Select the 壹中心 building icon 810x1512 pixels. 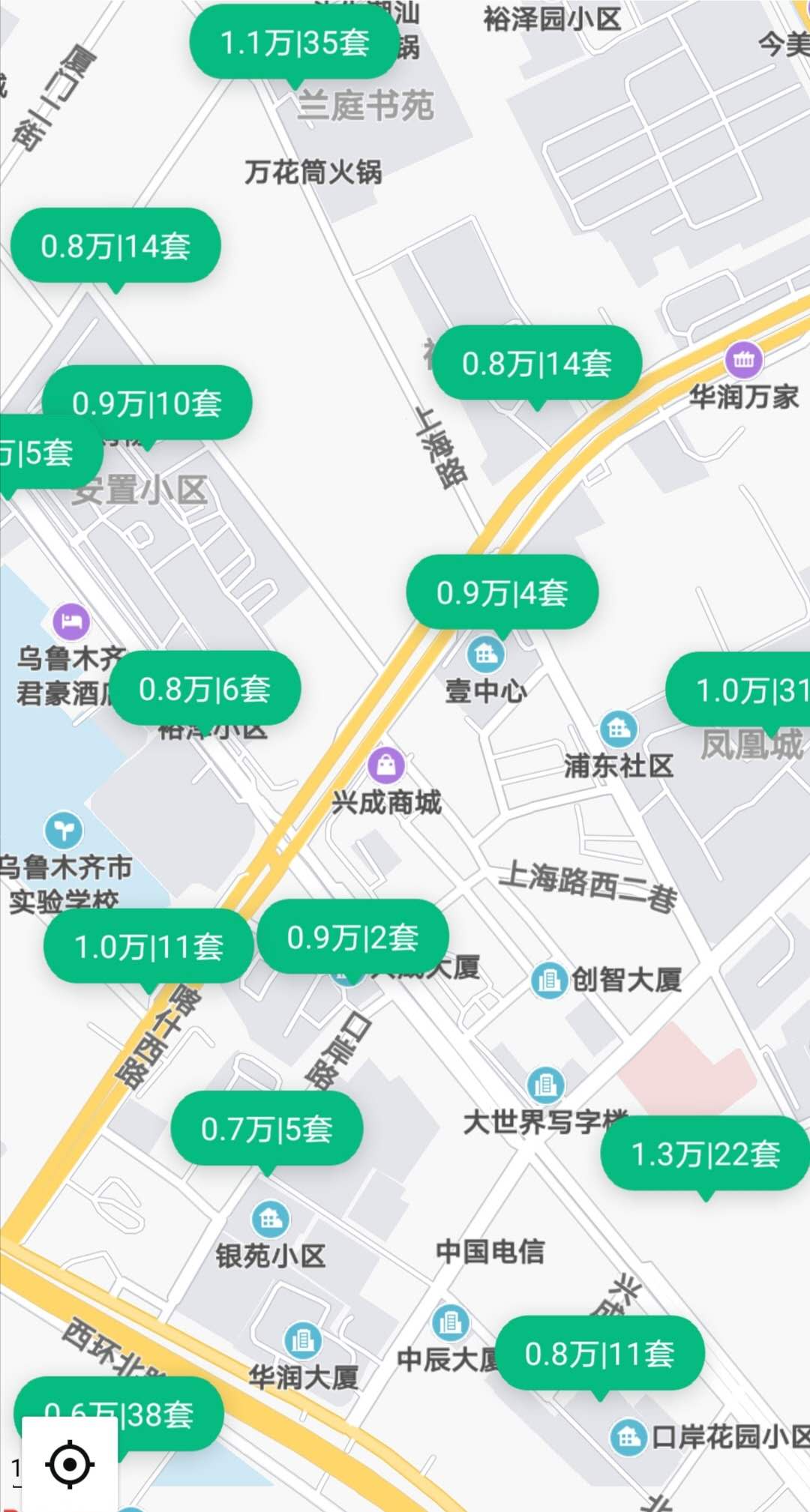484,653
